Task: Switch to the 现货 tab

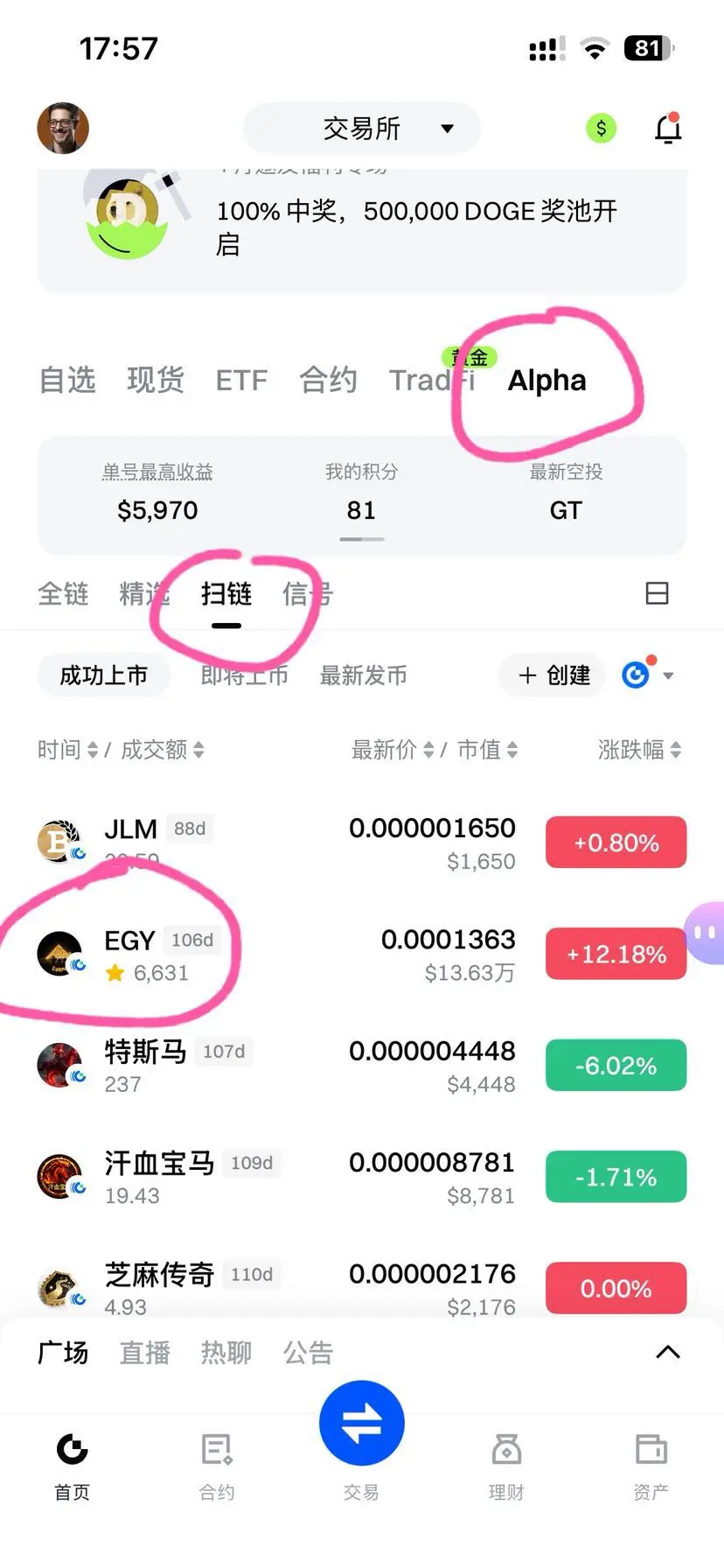Action: tap(156, 380)
